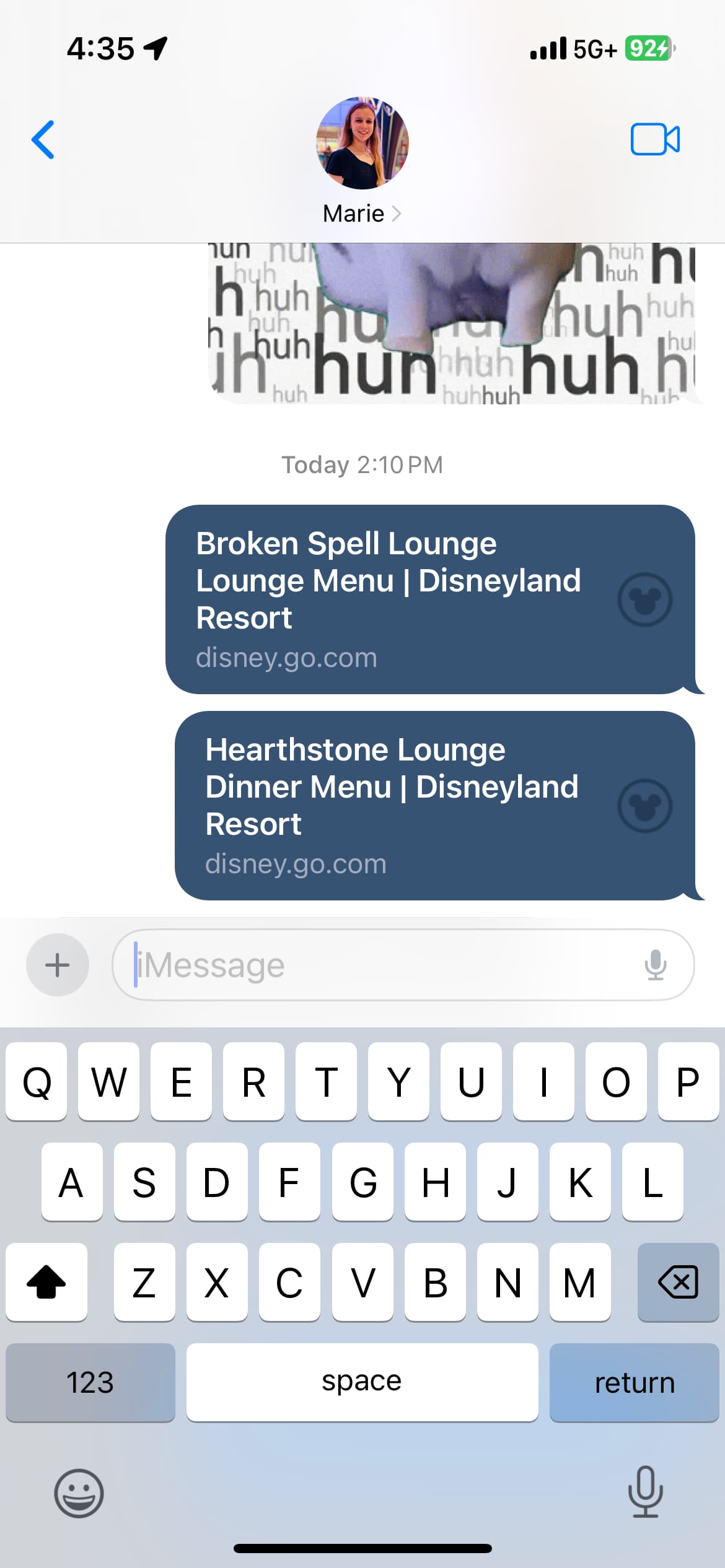The height and width of the screenshot is (1568, 725).
Task: Tap the space bar
Action: pyautogui.click(x=362, y=1382)
